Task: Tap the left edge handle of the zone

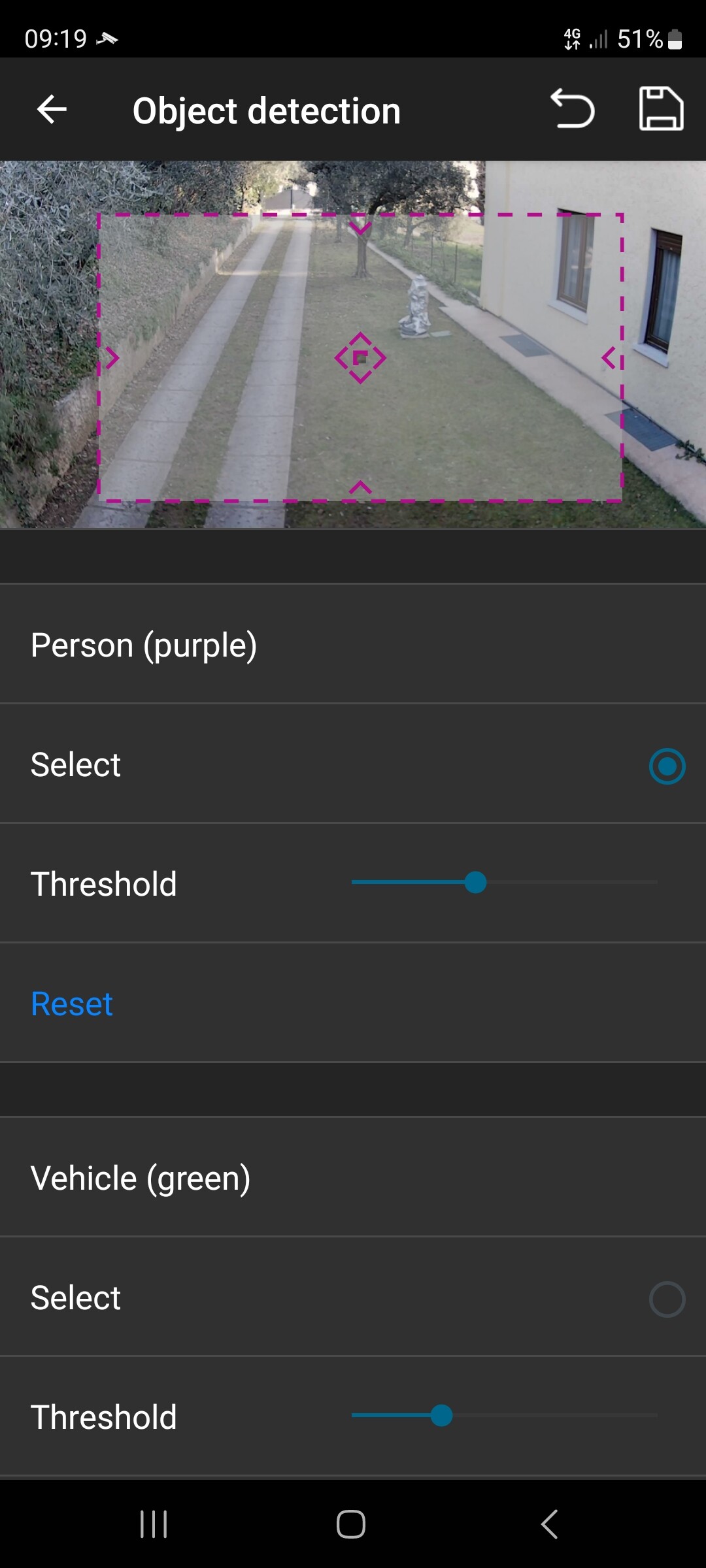Action: point(112,358)
